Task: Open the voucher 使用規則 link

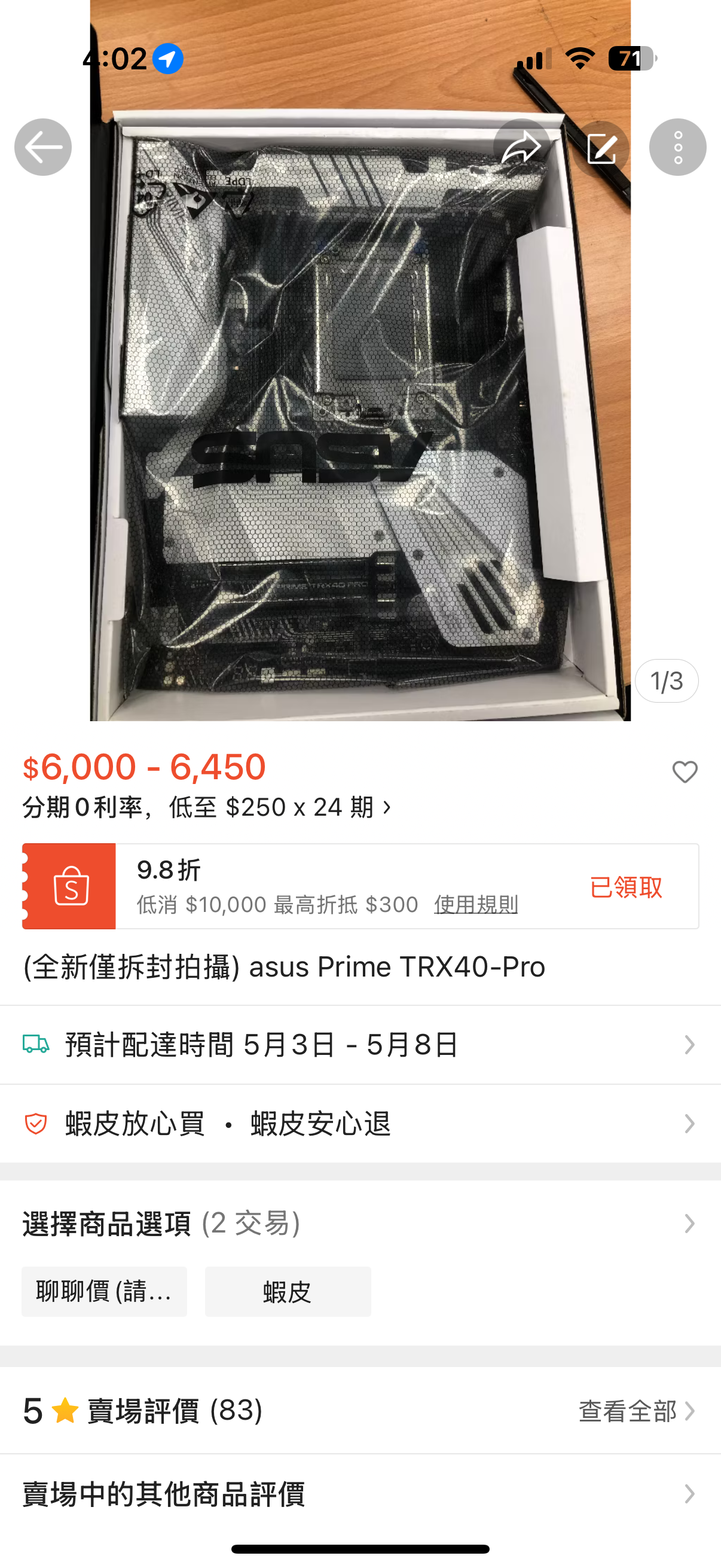Action: point(476,905)
